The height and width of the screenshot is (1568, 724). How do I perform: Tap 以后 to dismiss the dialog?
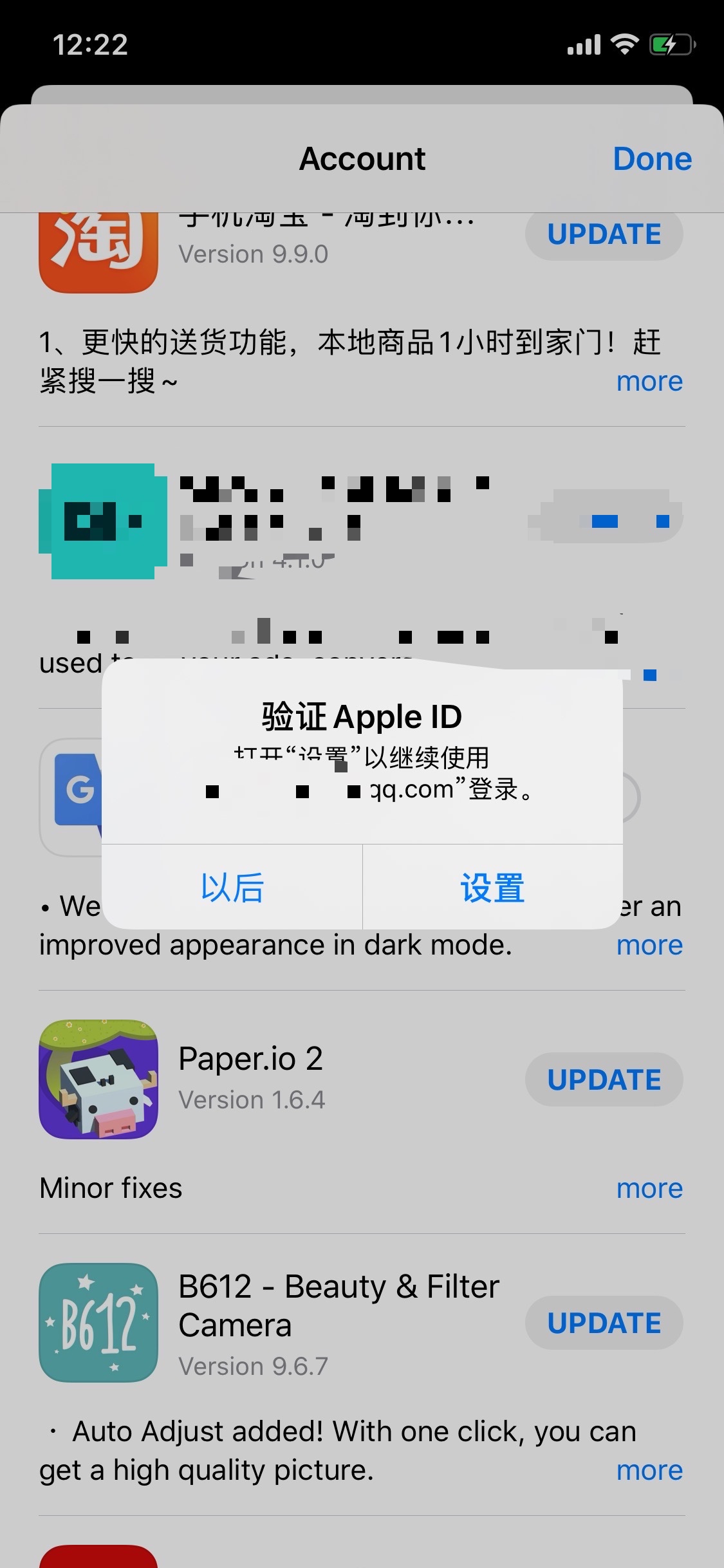click(x=232, y=888)
